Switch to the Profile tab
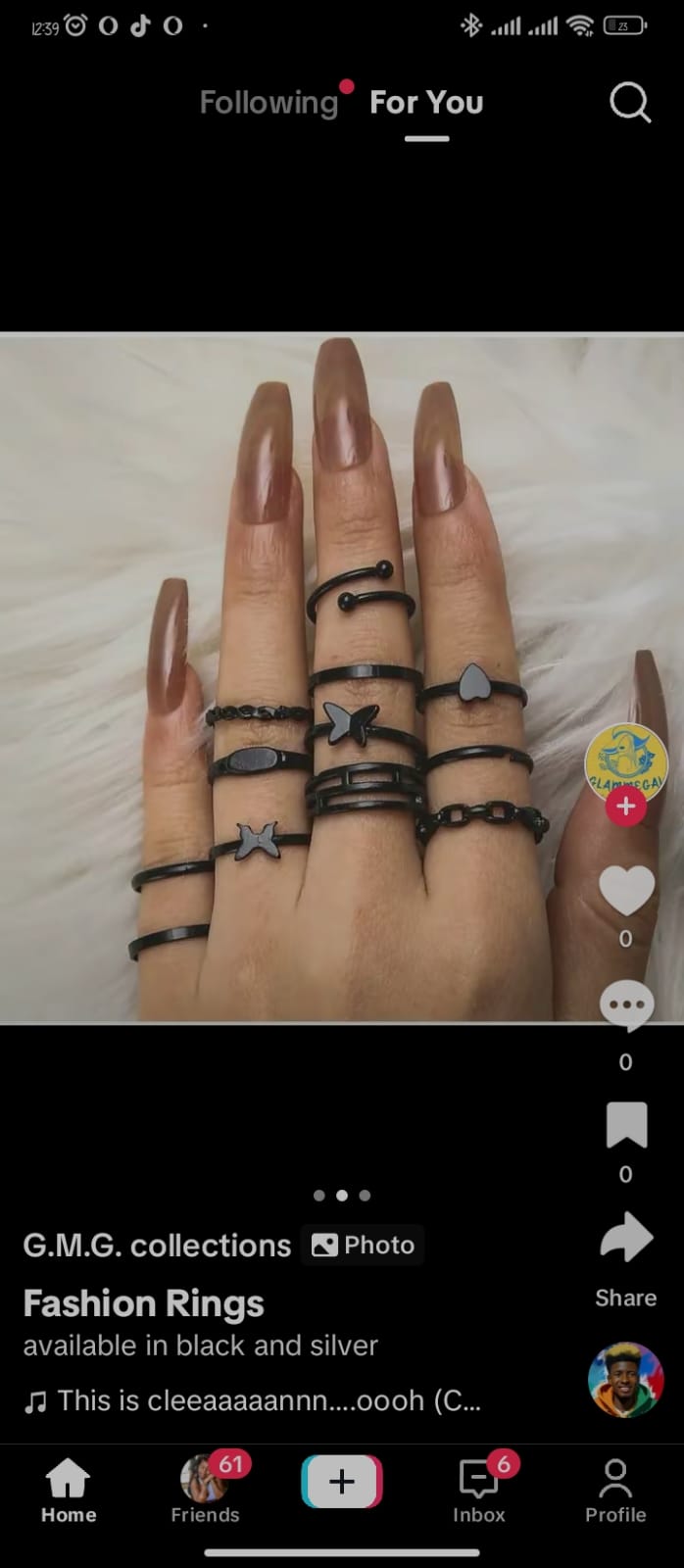This screenshot has width=684, height=1568. click(x=615, y=1491)
